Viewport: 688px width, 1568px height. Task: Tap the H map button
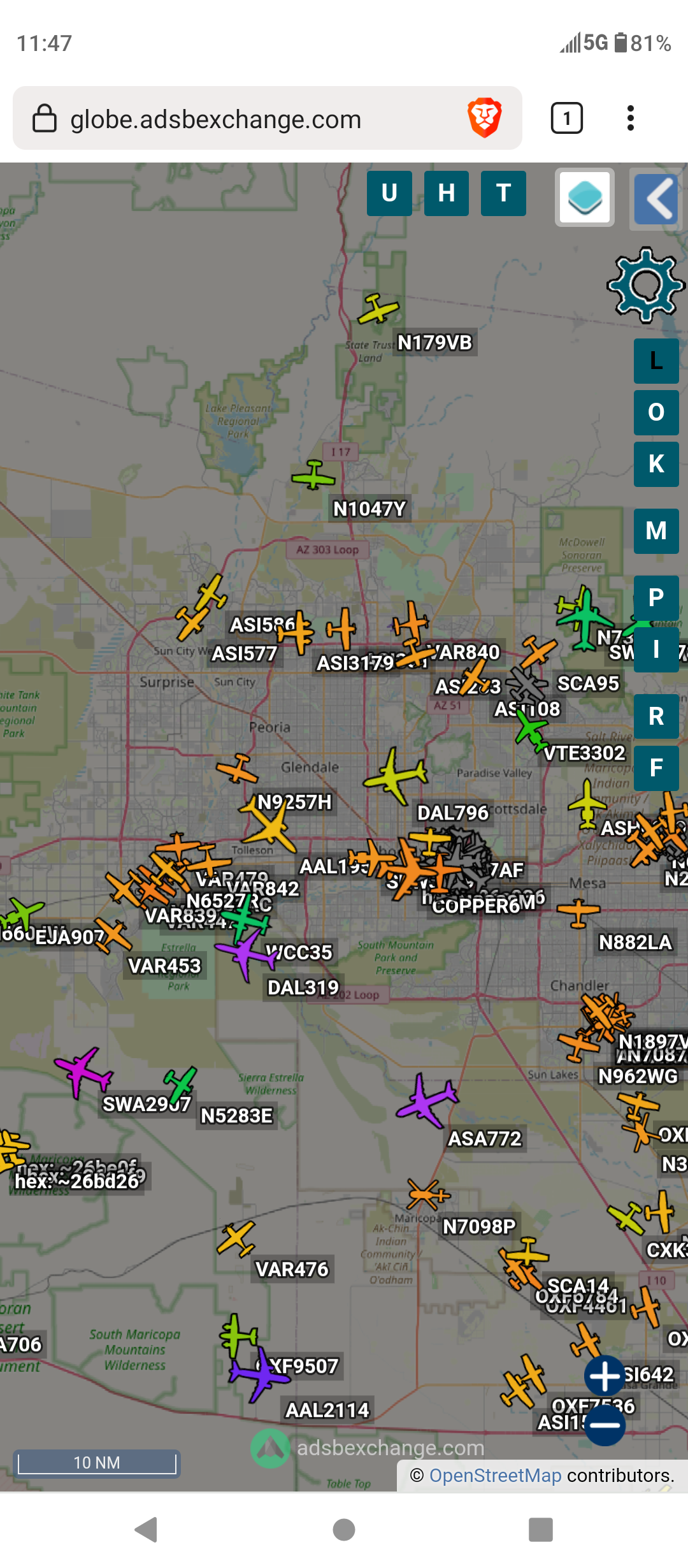pyautogui.click(x=447, y=193)
